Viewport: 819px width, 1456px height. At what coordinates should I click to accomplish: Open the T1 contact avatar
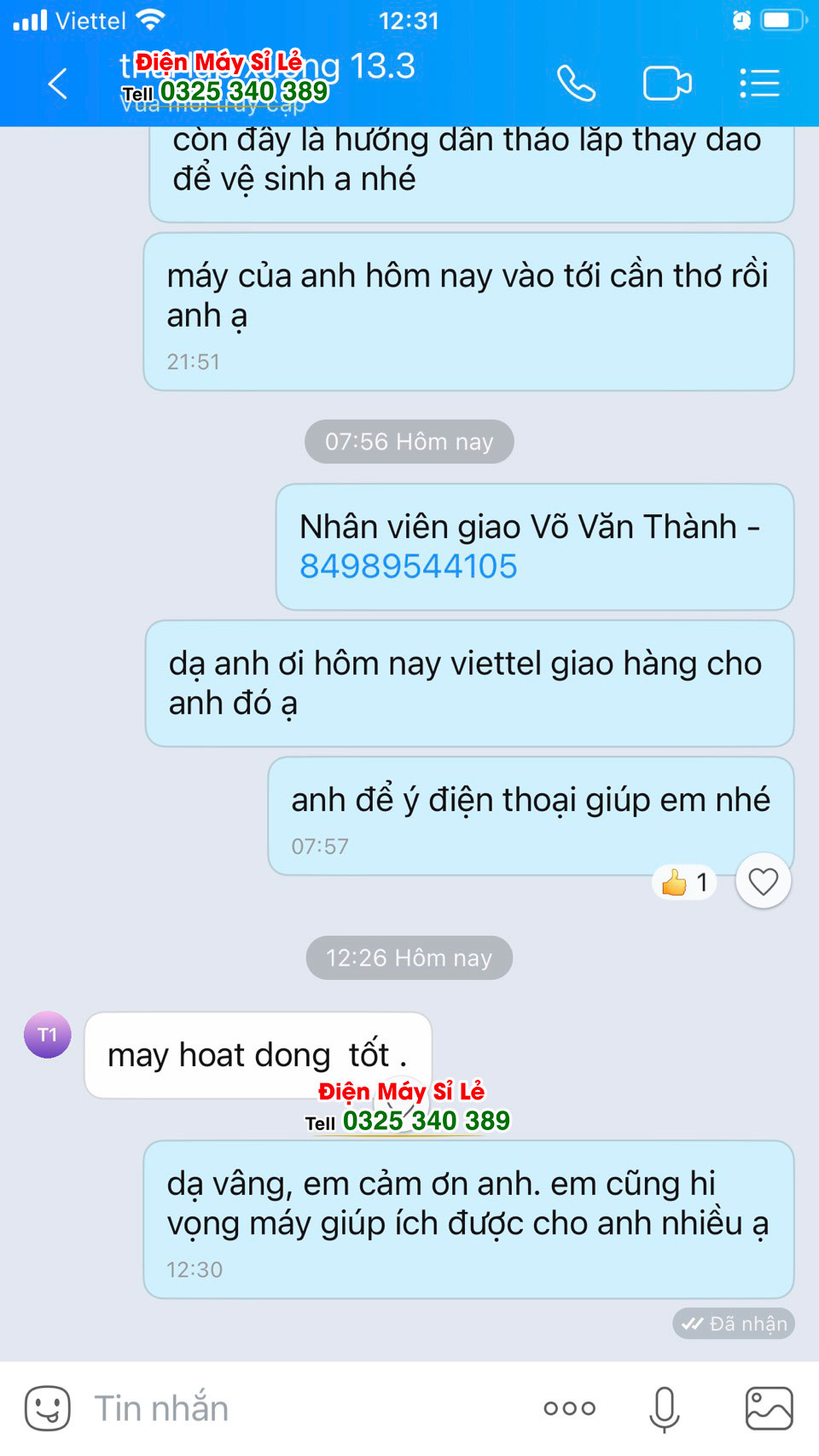(x=48, y=1035)
